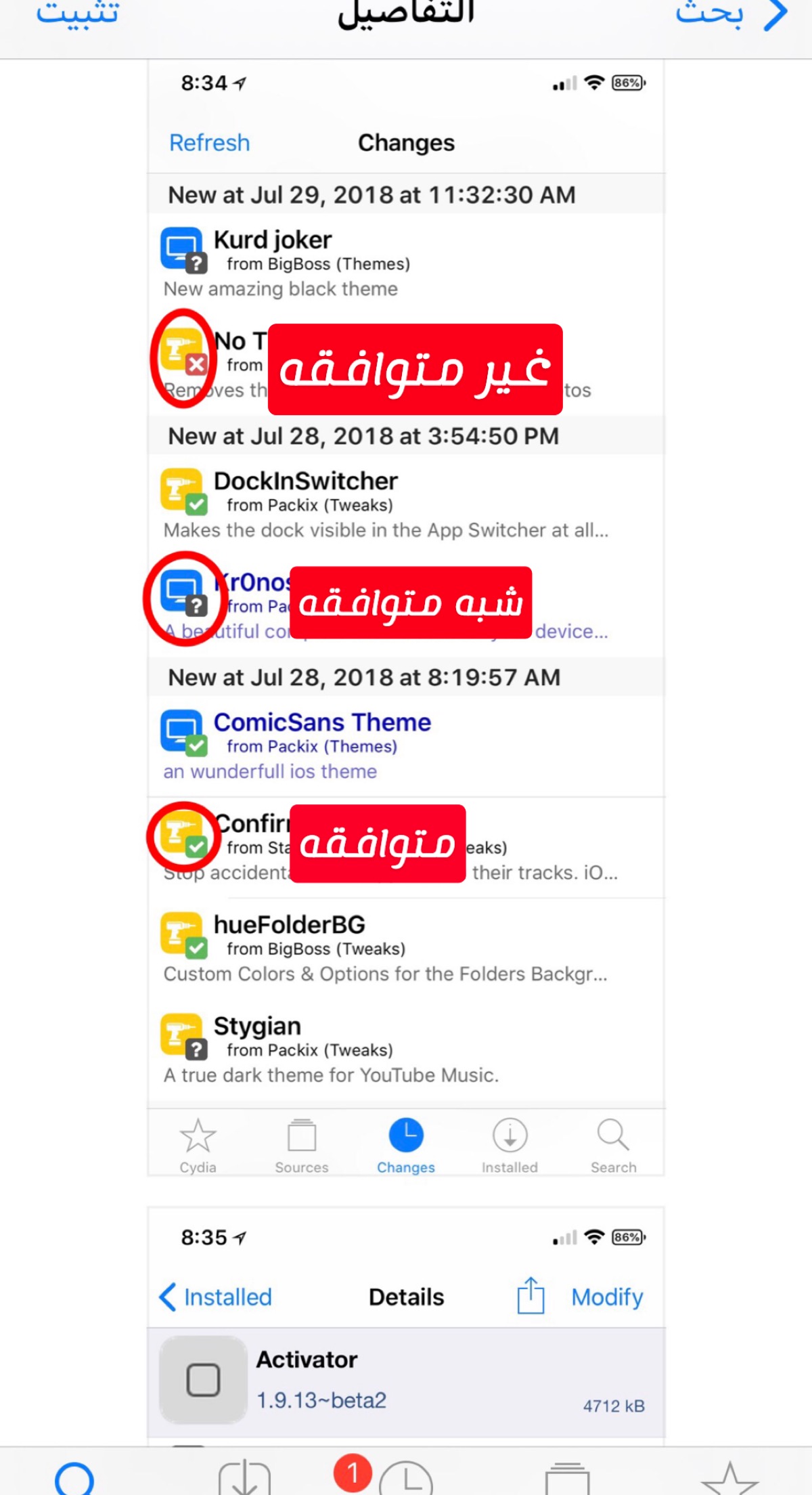Go back to بحث search
Image resolution: width=812 pixels, height=1495 pixels.
pyautogui.click(x=731, y=14)
